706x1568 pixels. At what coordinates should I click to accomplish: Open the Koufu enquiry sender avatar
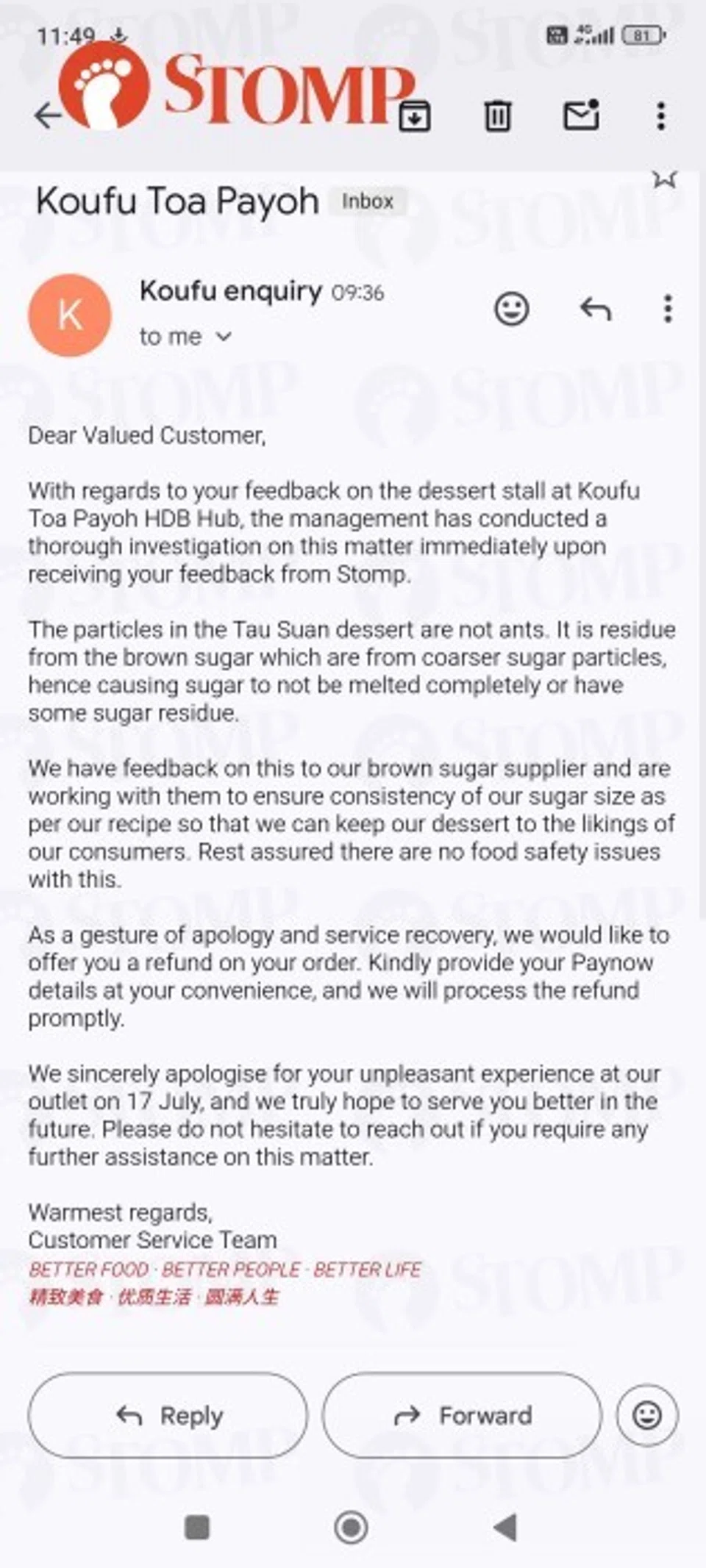pos(70,315)
